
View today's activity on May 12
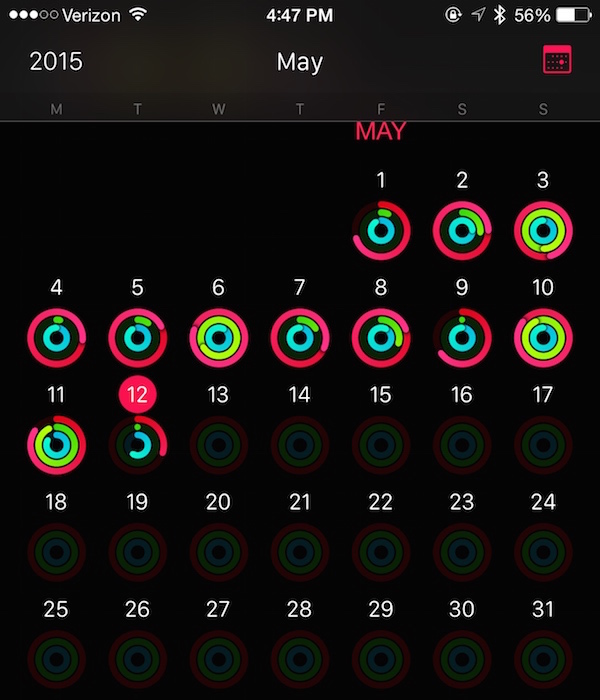click(137, 443)
